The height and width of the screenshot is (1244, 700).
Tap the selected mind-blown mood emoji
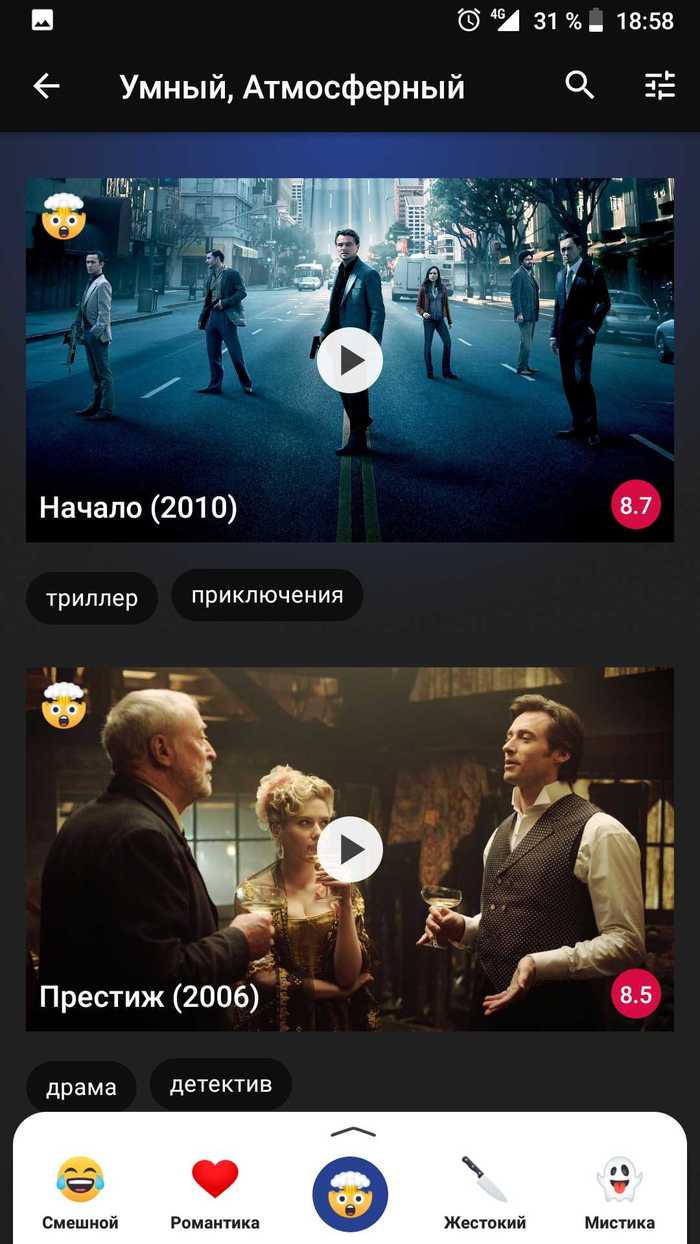click(350, 1194)
